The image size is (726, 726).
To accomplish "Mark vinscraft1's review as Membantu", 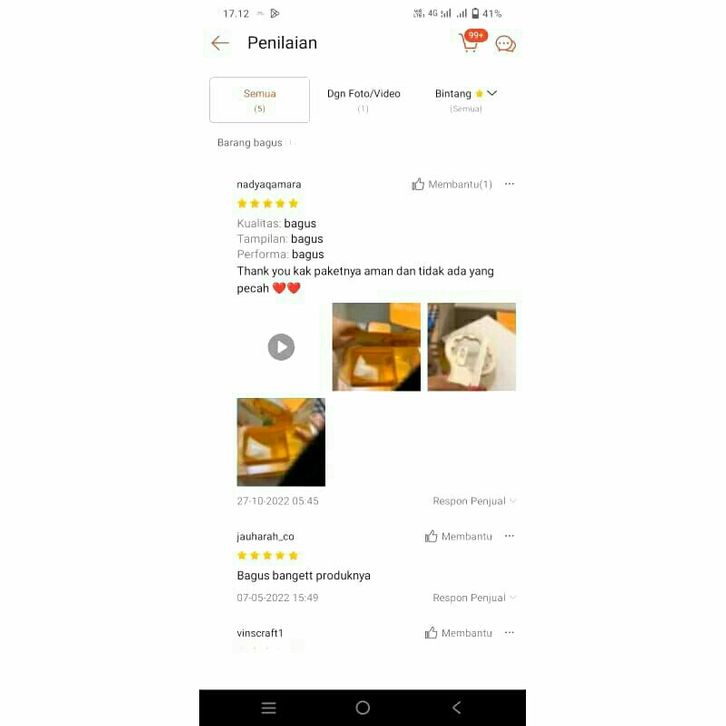I will pos(458,633).
